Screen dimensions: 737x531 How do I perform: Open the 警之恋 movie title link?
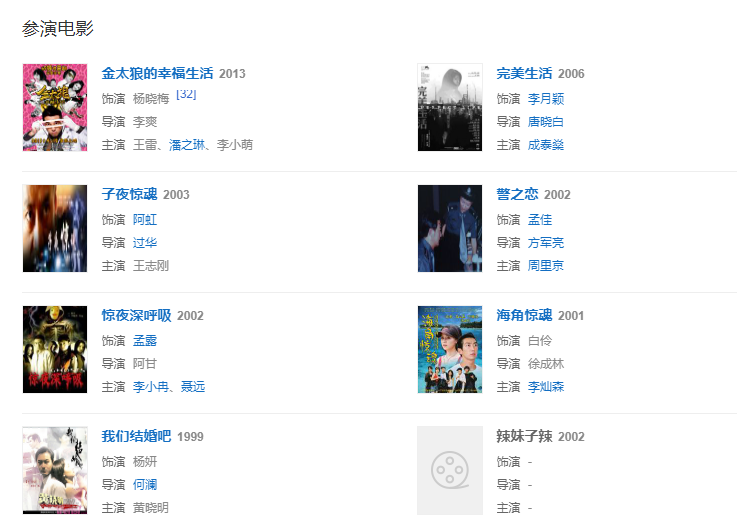point(517,194)
